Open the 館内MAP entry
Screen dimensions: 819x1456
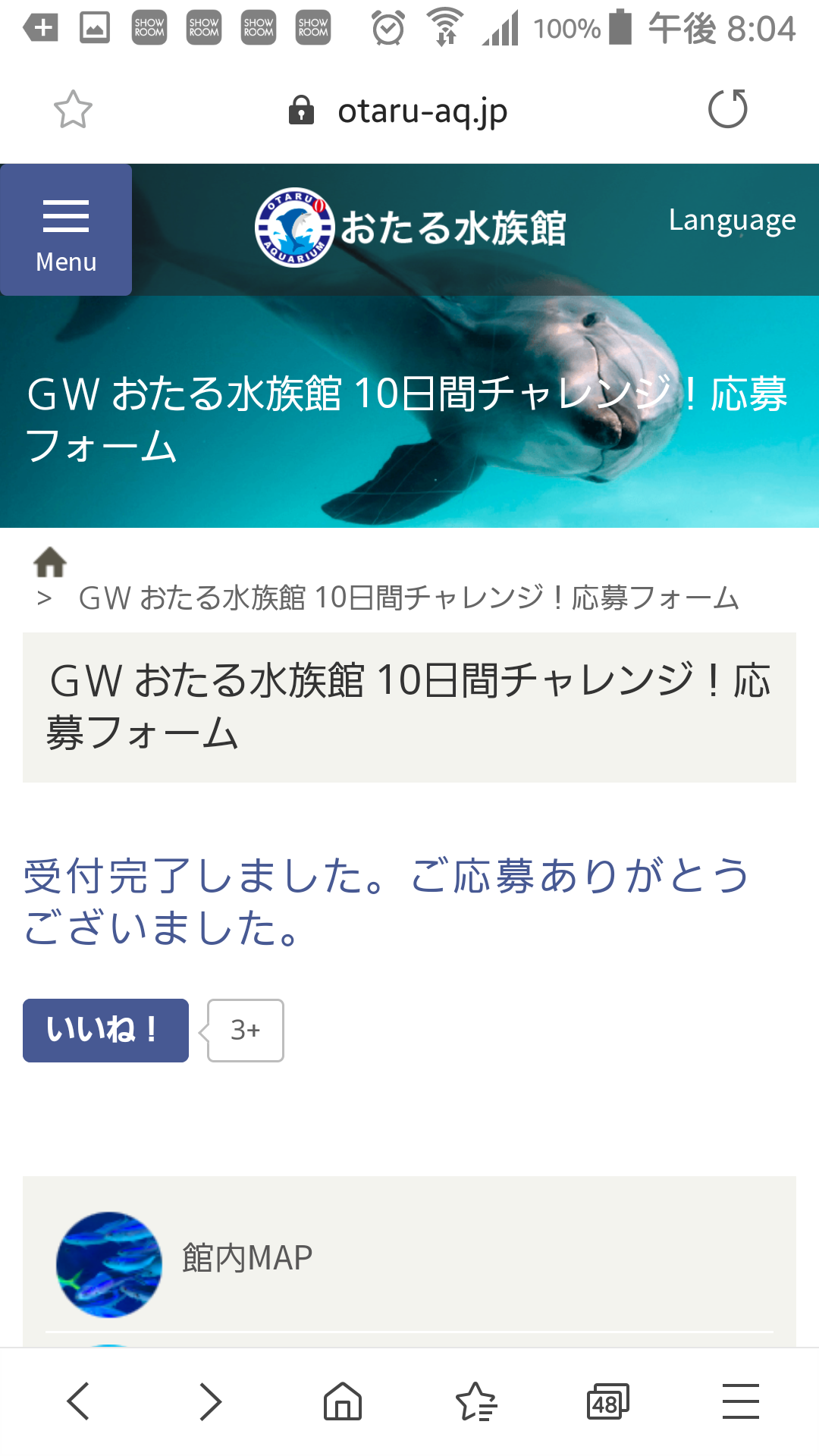click(409, 1258)
